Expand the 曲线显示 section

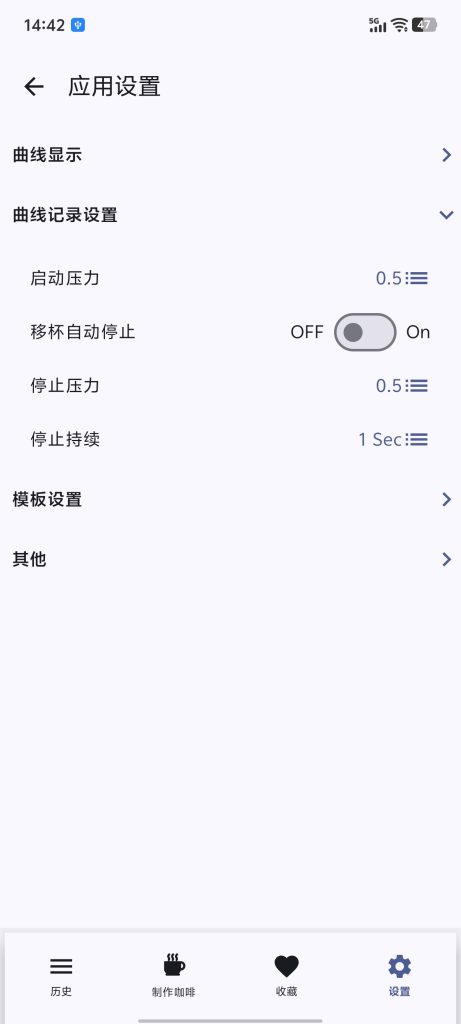(230, 155)
